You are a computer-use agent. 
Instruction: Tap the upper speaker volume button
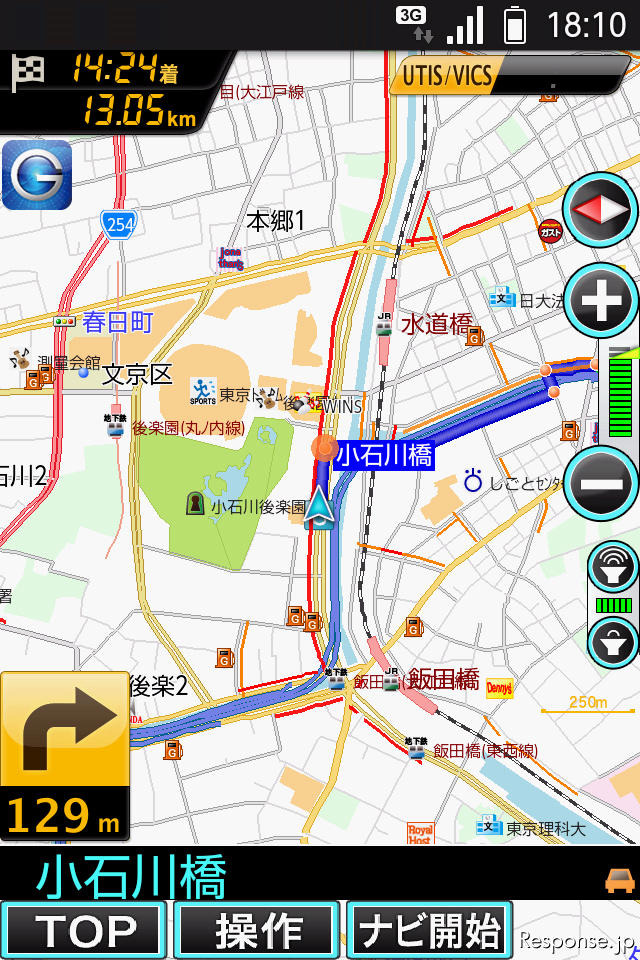point(612,569)
